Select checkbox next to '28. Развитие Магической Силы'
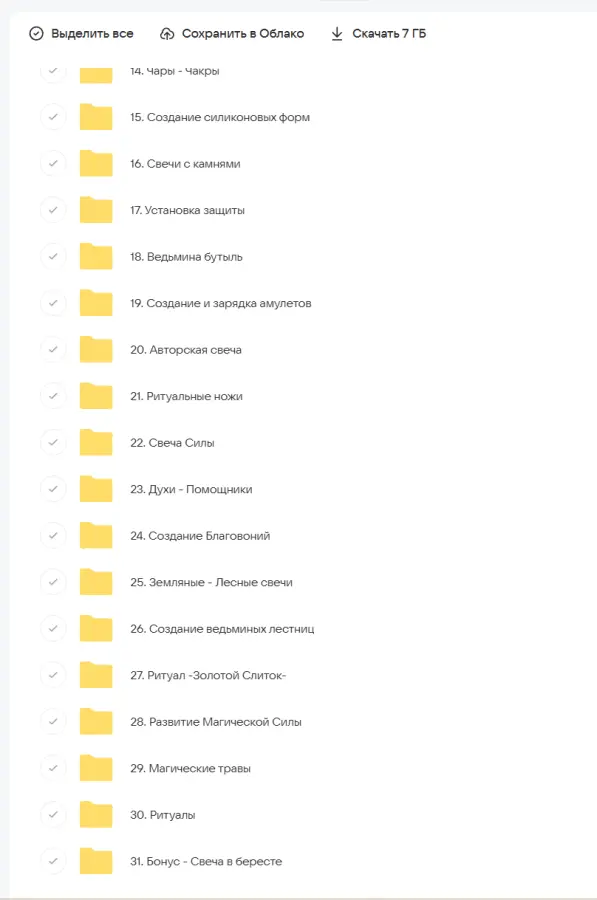The width and height of the screenshot is (597, 900). pyautogui.click(x=53, y=721)
